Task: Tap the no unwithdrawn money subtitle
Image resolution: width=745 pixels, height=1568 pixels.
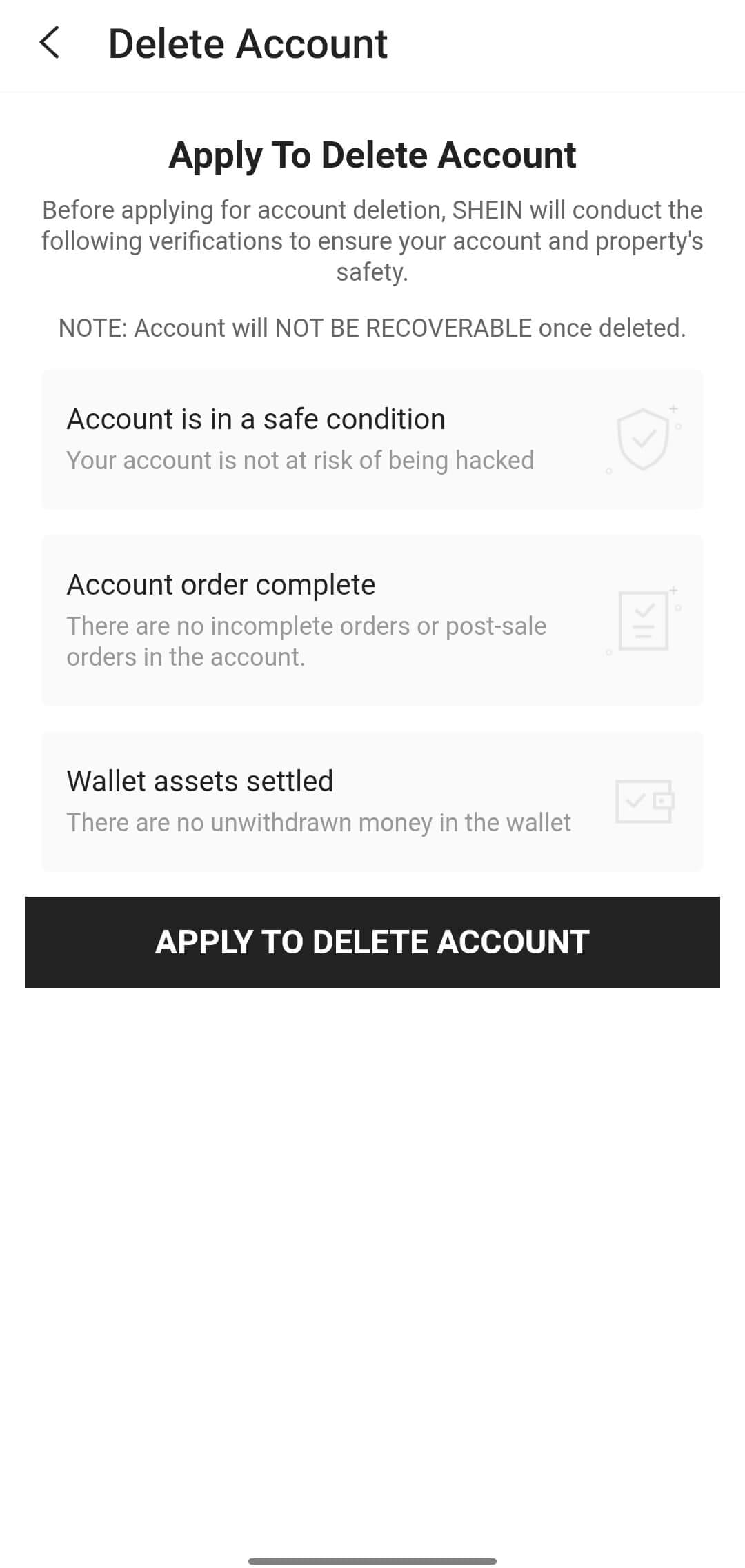Action: tap(318, 822)
